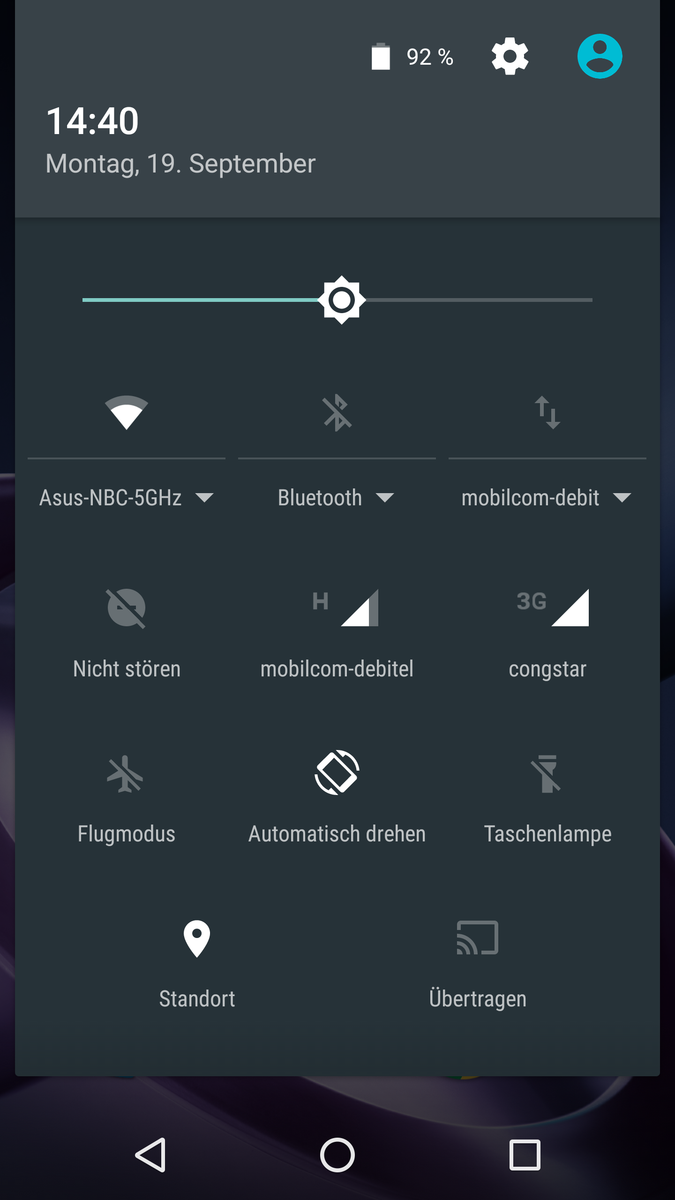Enable Nicht stören mode
Viewport: 675px width, 1200px height.
[x=127, y=608]
